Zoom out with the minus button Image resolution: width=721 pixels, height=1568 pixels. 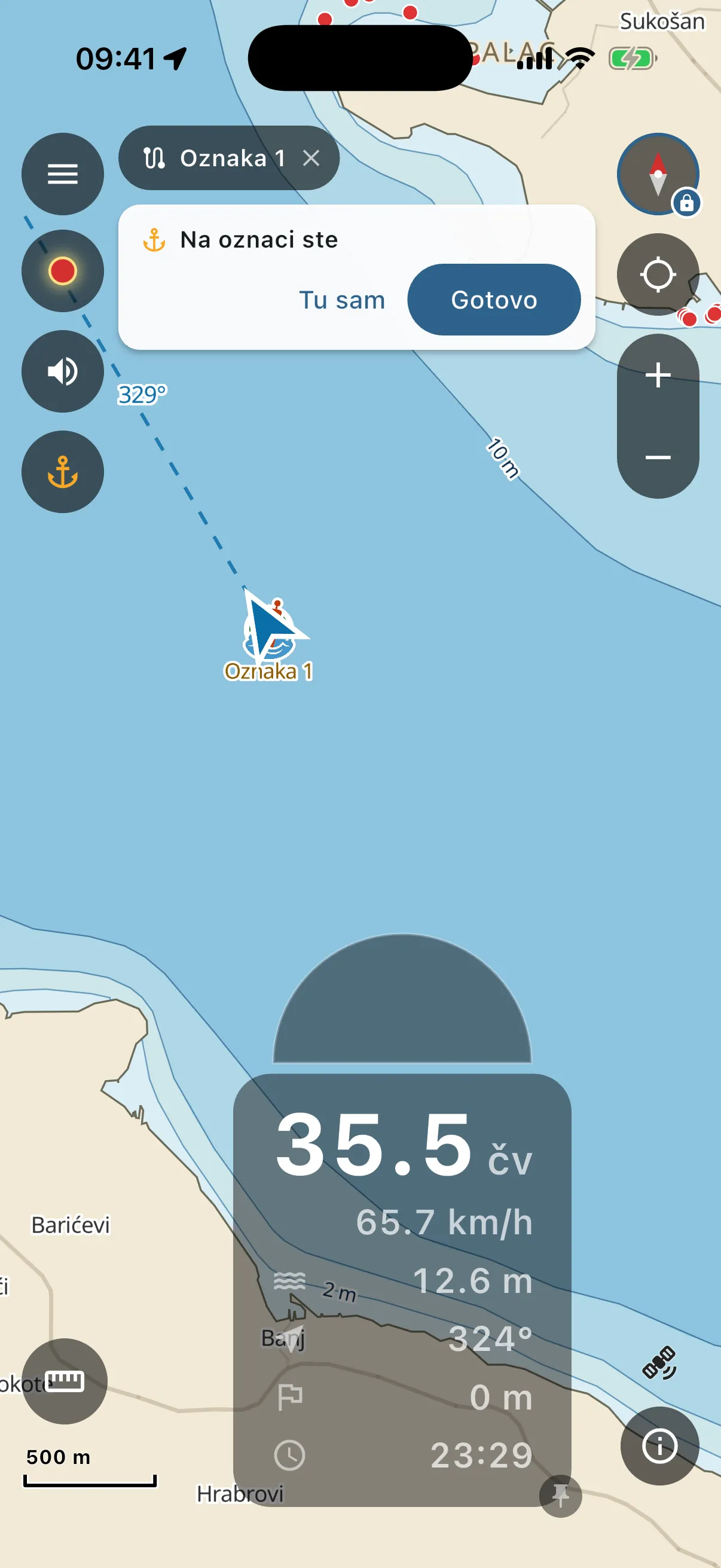[x=658, y=457]
